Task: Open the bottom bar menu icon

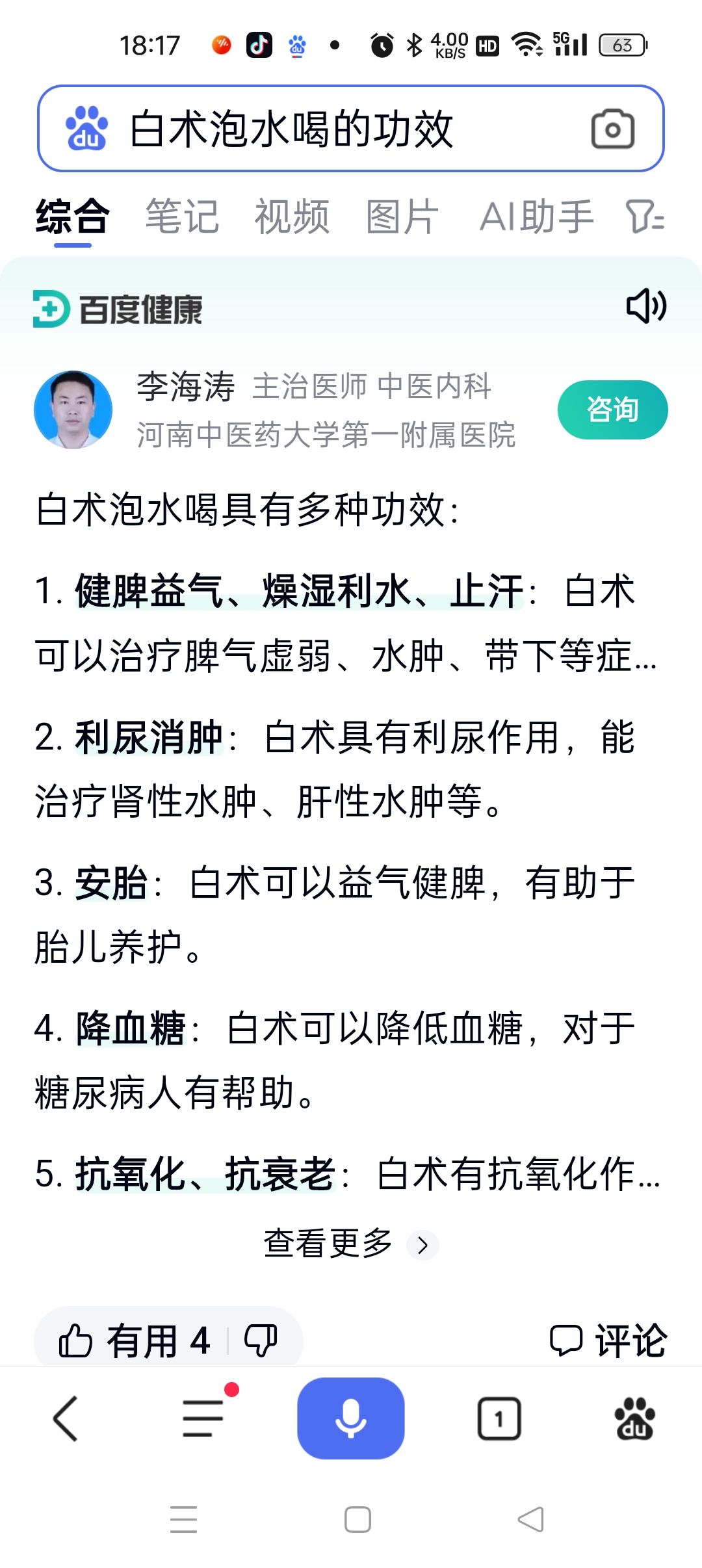Action: click(x=203, y=1418)
